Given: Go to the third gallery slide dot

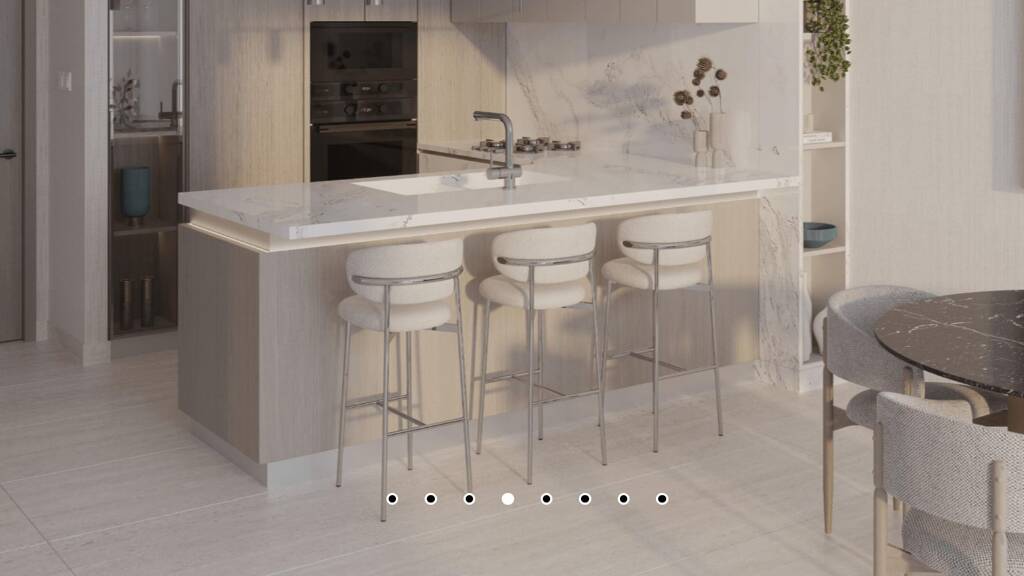Looking at the screenshot, I should (469, 499).
